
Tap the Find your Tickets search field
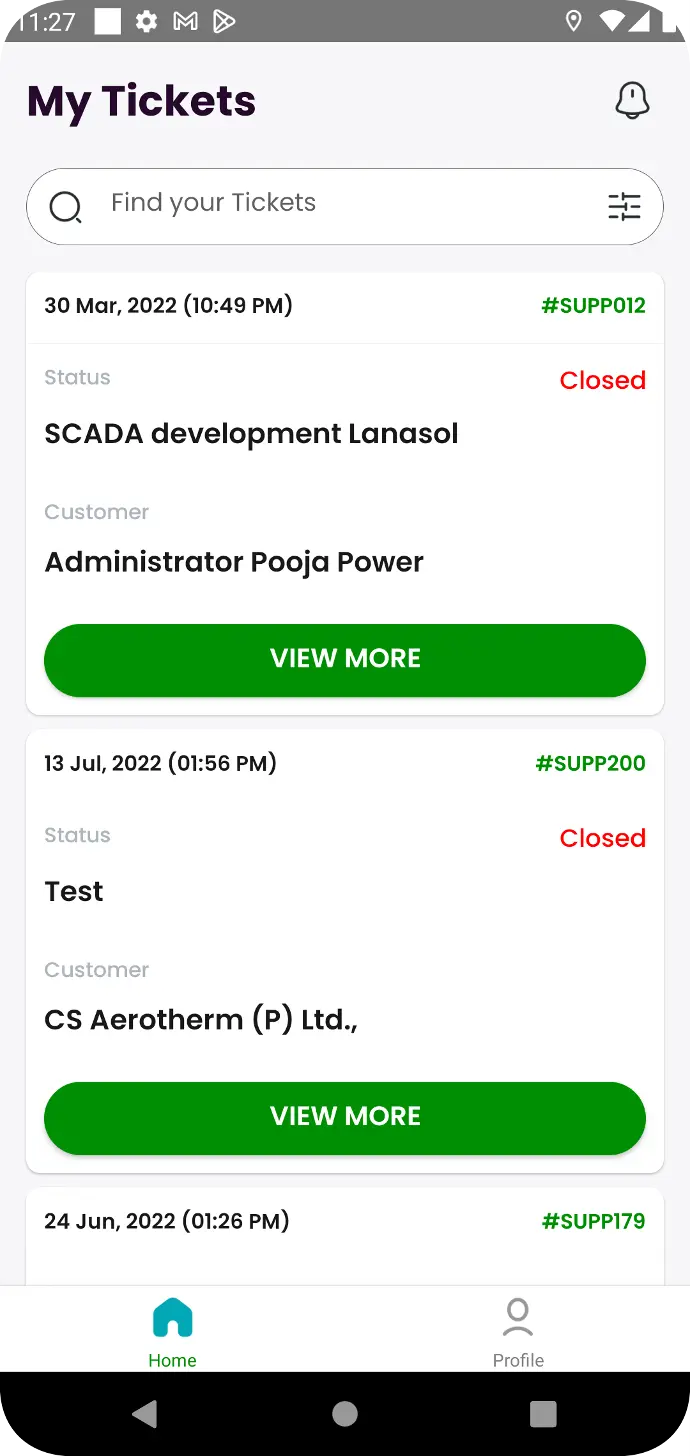pos(345,206)
